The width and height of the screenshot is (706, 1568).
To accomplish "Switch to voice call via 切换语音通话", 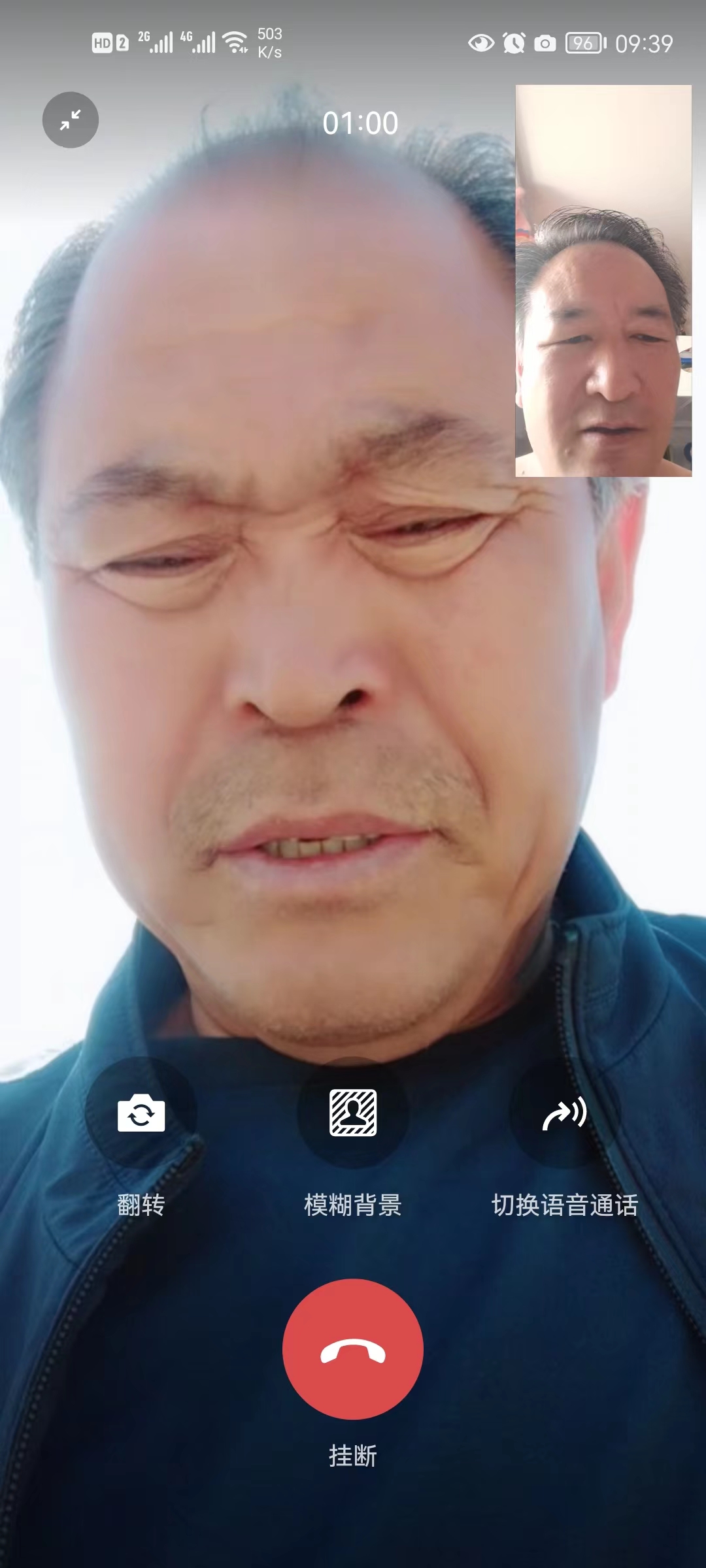I will 565,1113.
